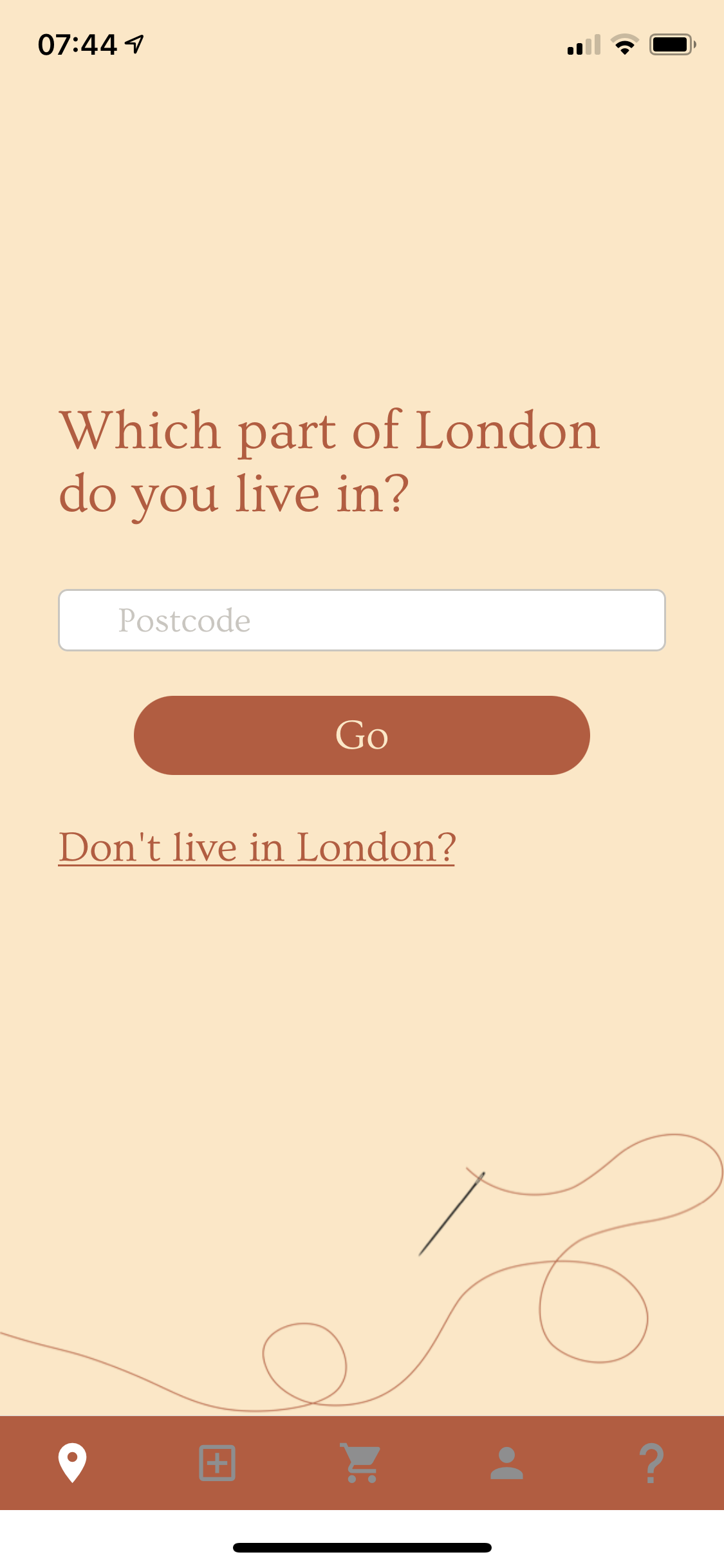
Task: Open the "Don't live in London?" link
Action: (x=257, y=847)
